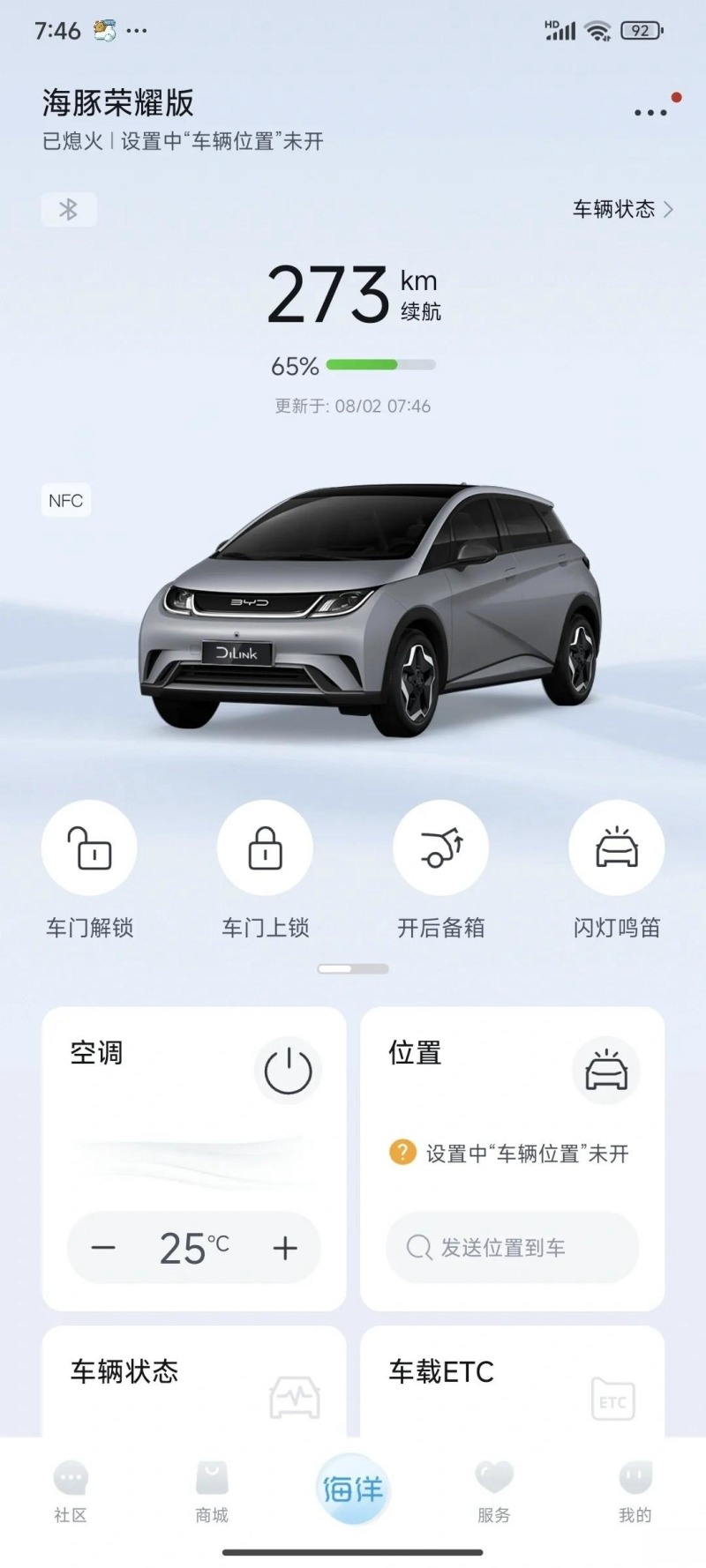The width and height of the screenshot is (706, 1568).
Task: Tap the NFC badge
Action: click(x=65, y=501)
